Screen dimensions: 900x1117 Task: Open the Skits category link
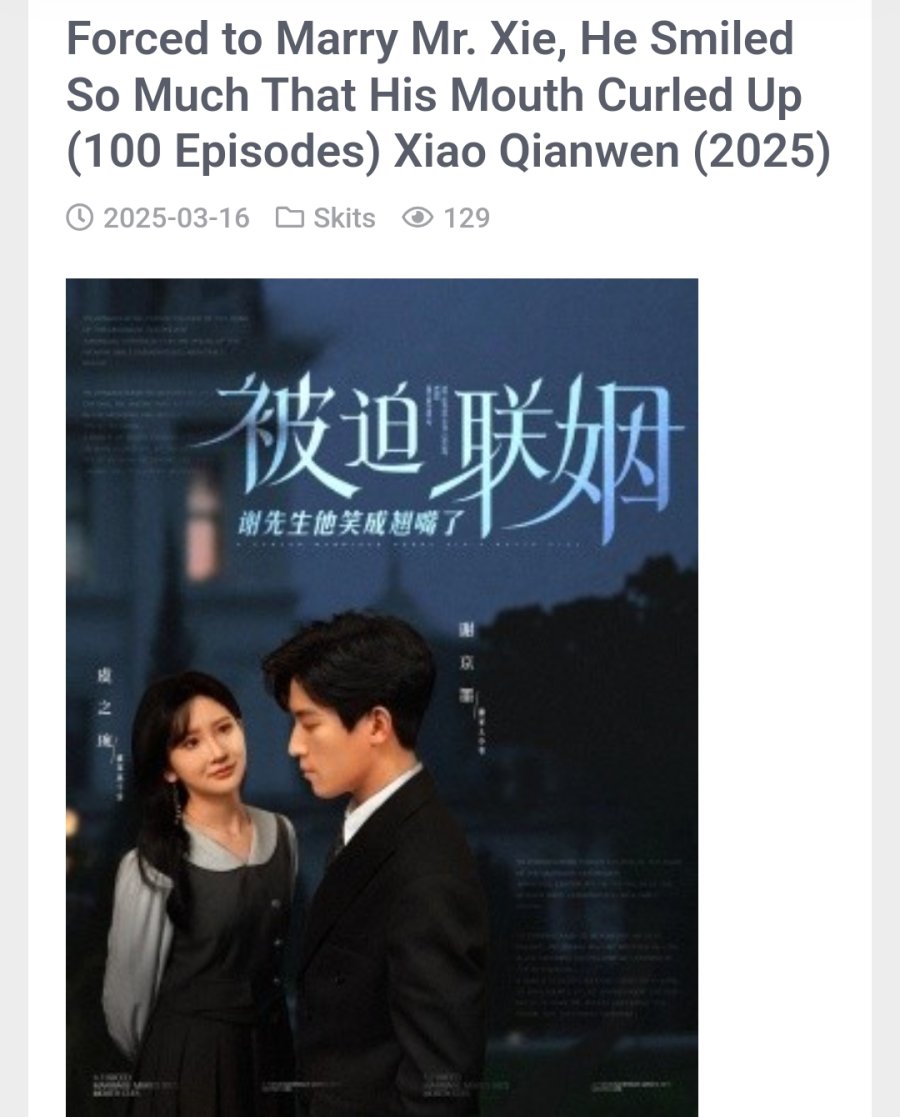pos(343,218)
